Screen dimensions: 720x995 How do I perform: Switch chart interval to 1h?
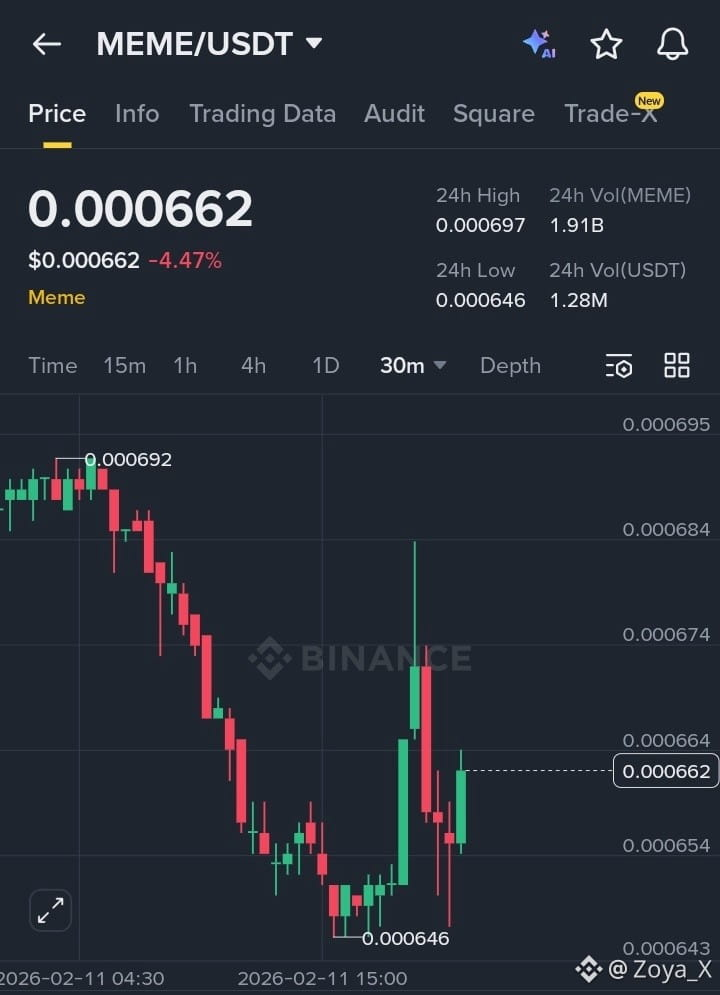[185, 366]
